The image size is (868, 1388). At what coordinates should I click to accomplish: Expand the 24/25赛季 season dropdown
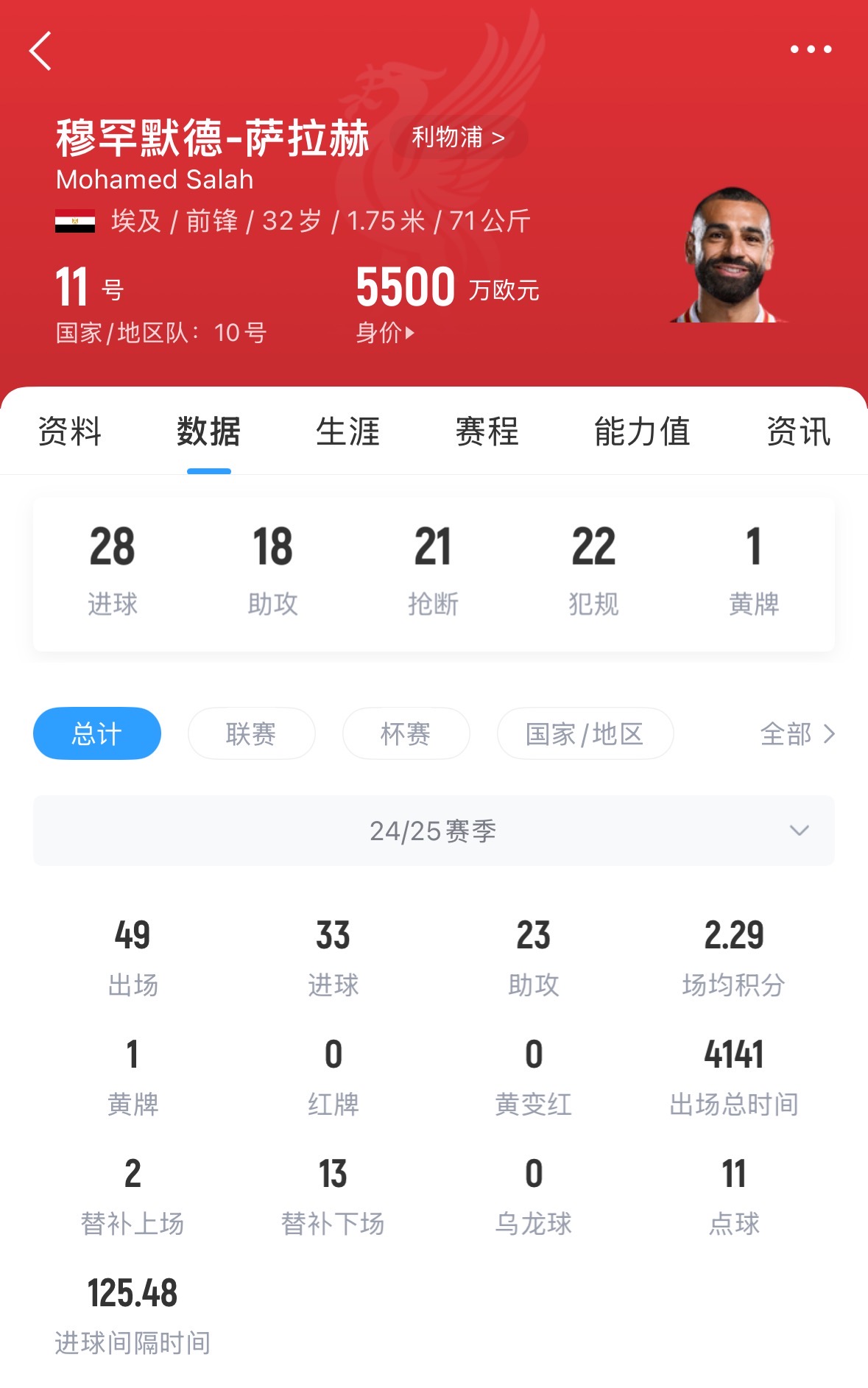click(x=434, y=831)
